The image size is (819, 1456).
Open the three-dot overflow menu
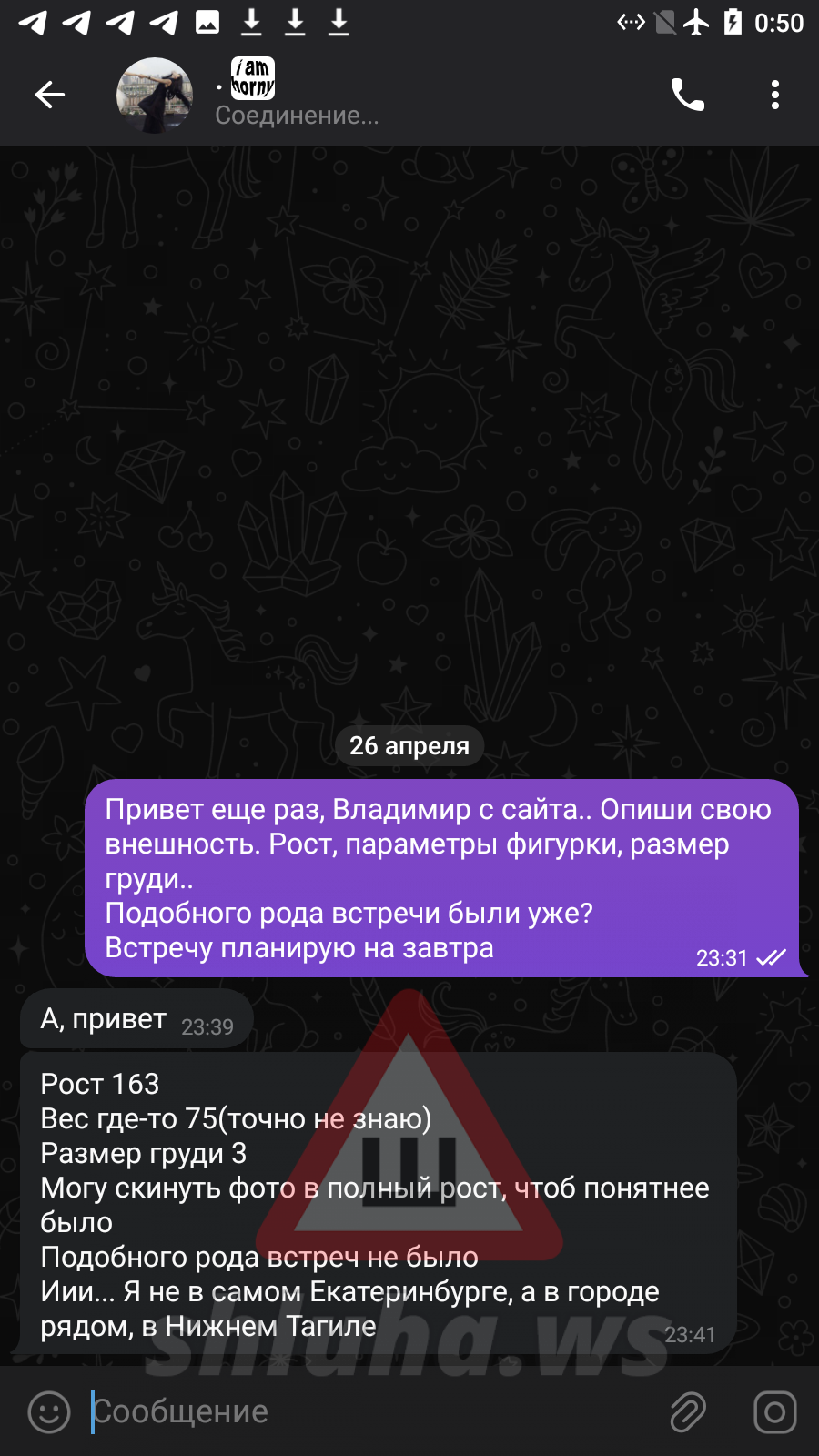coord(775,95)
